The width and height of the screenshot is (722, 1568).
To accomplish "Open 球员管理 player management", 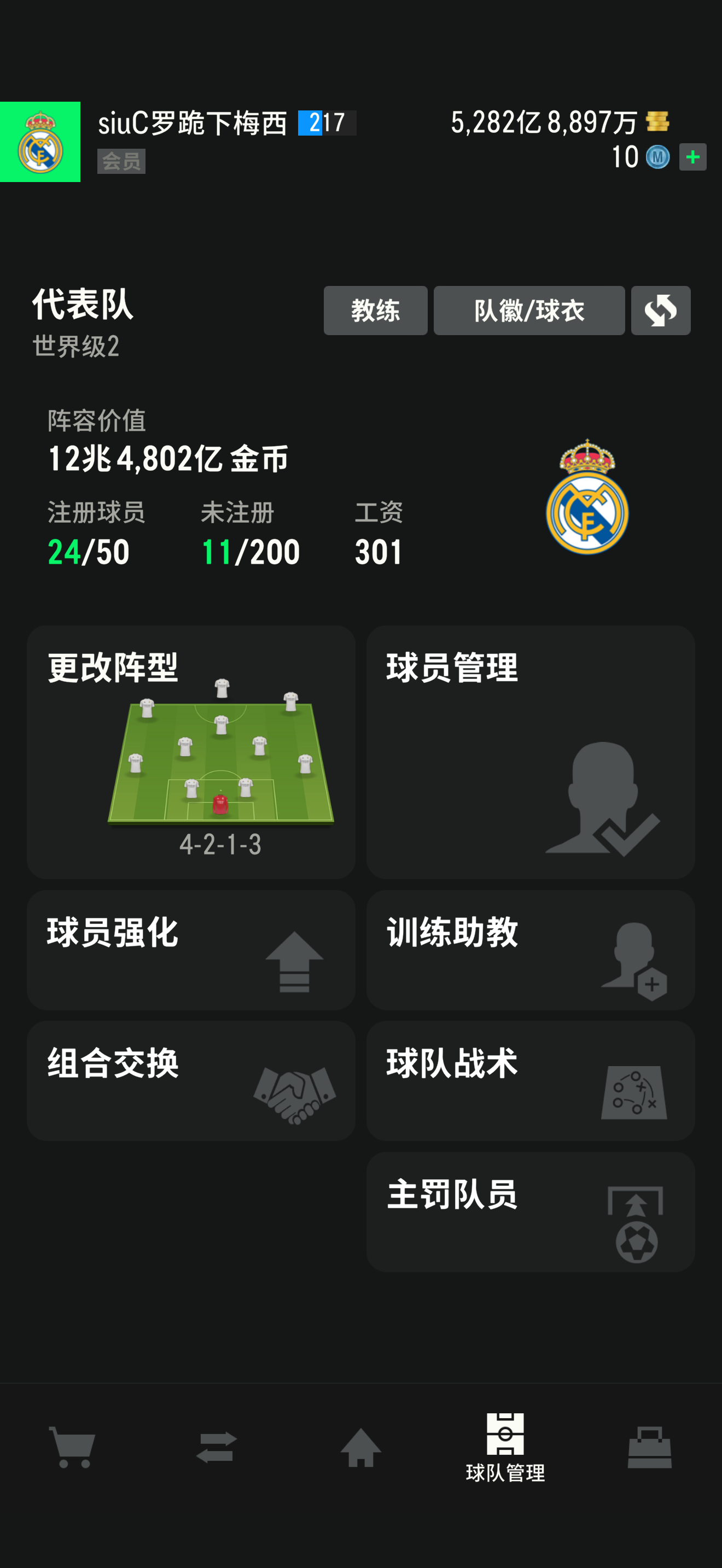I will pyautogui.click(x=530, y=752).
